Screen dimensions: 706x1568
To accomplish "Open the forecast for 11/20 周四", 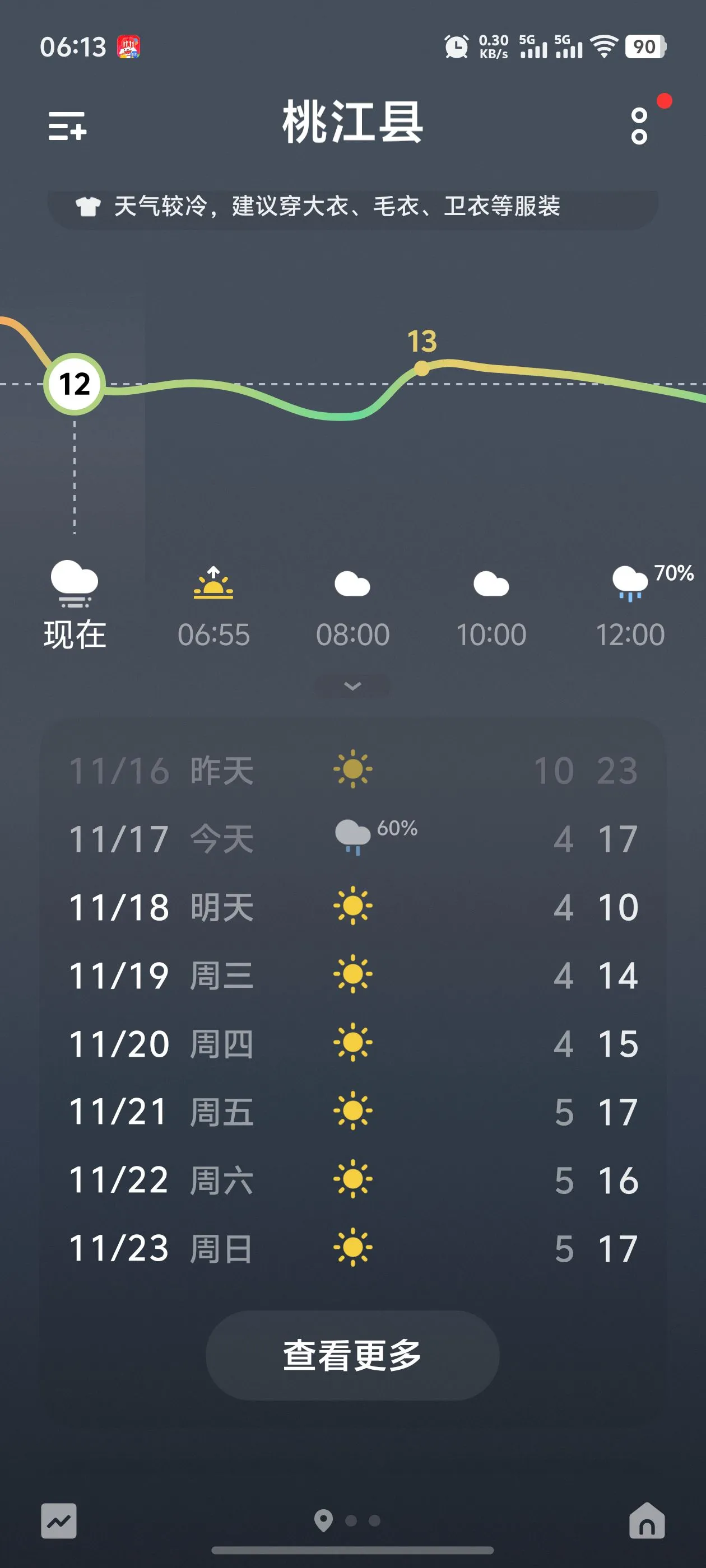I will coord(352,1043).
